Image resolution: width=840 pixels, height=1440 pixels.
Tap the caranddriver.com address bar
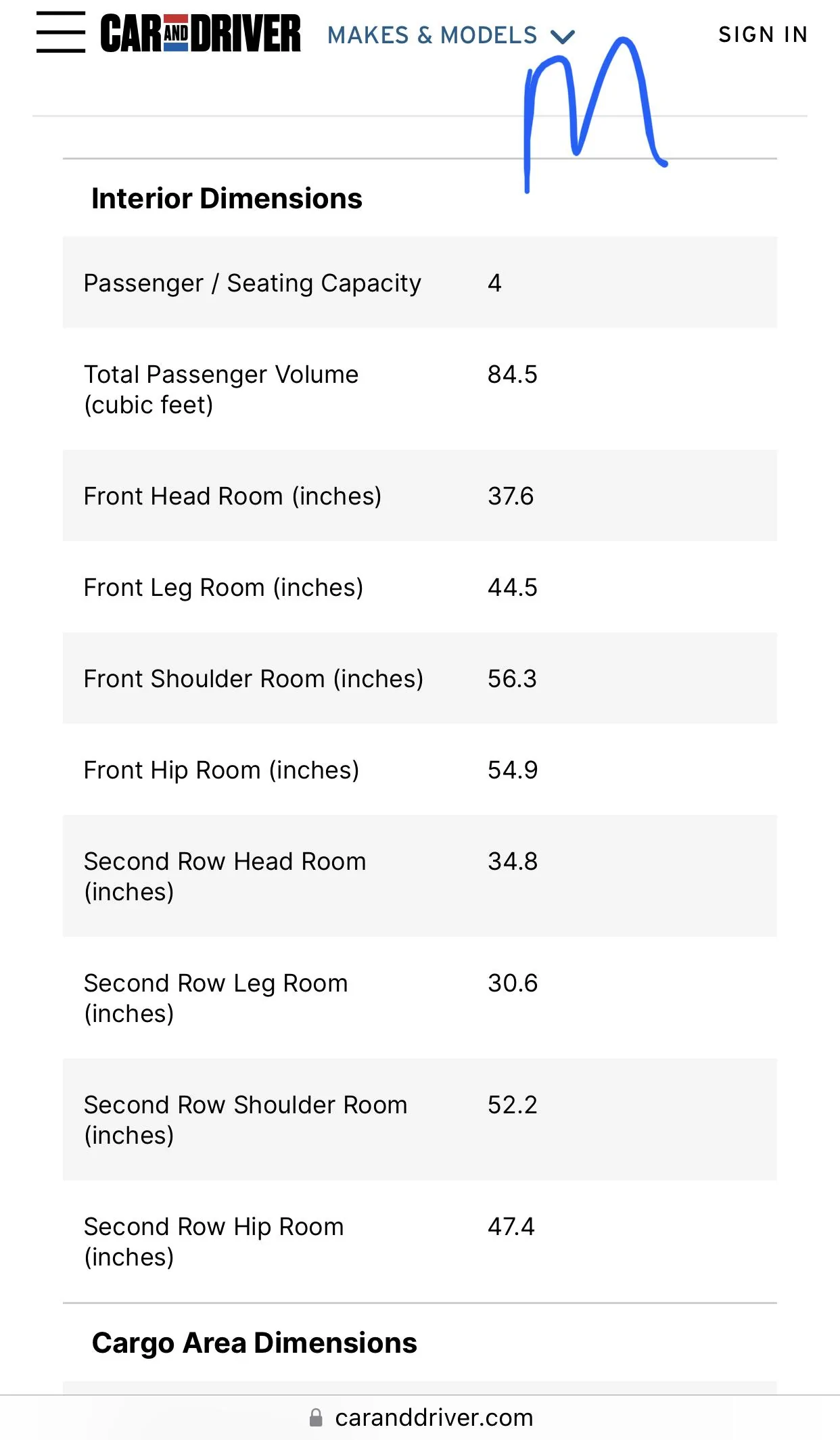420,1417
